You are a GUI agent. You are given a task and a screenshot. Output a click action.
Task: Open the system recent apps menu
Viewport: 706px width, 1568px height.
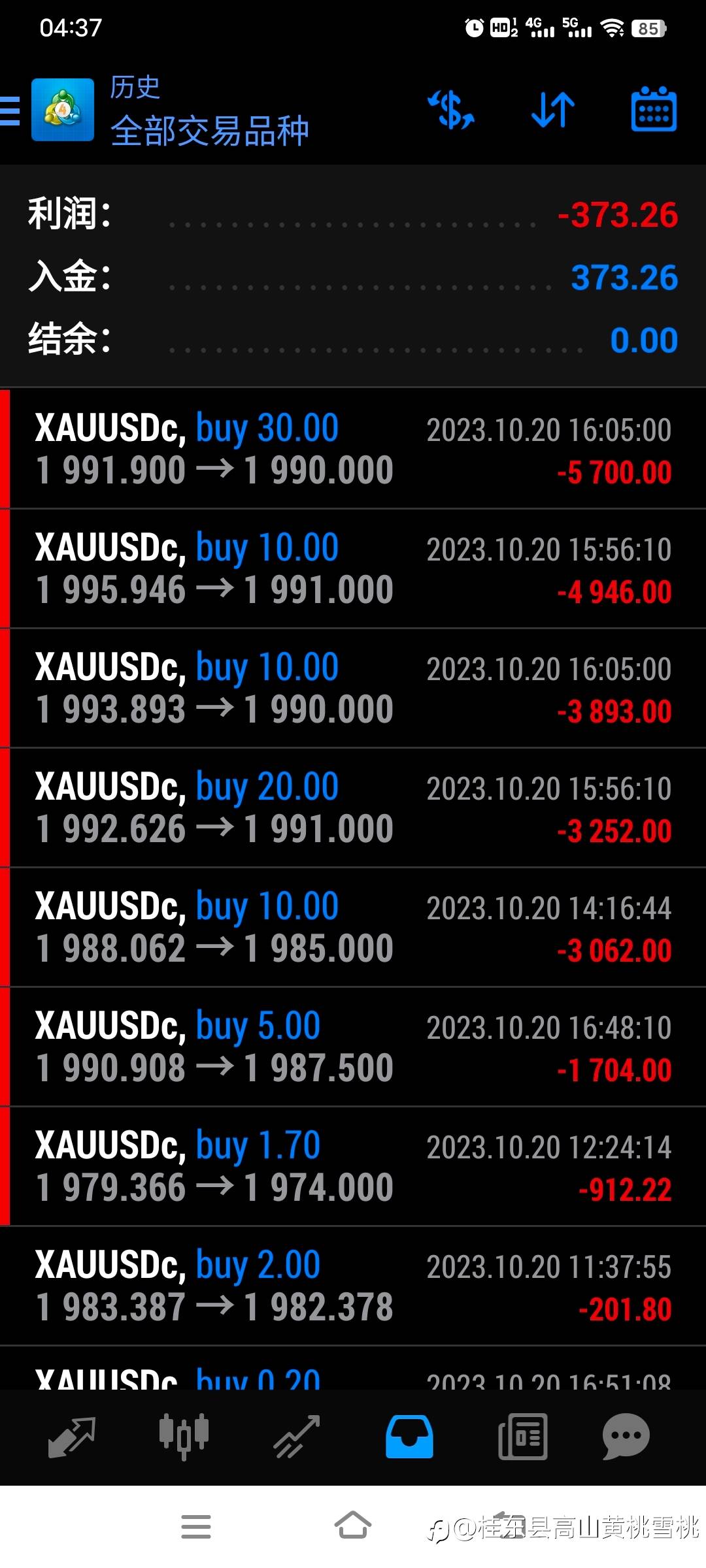(196, 1526)
